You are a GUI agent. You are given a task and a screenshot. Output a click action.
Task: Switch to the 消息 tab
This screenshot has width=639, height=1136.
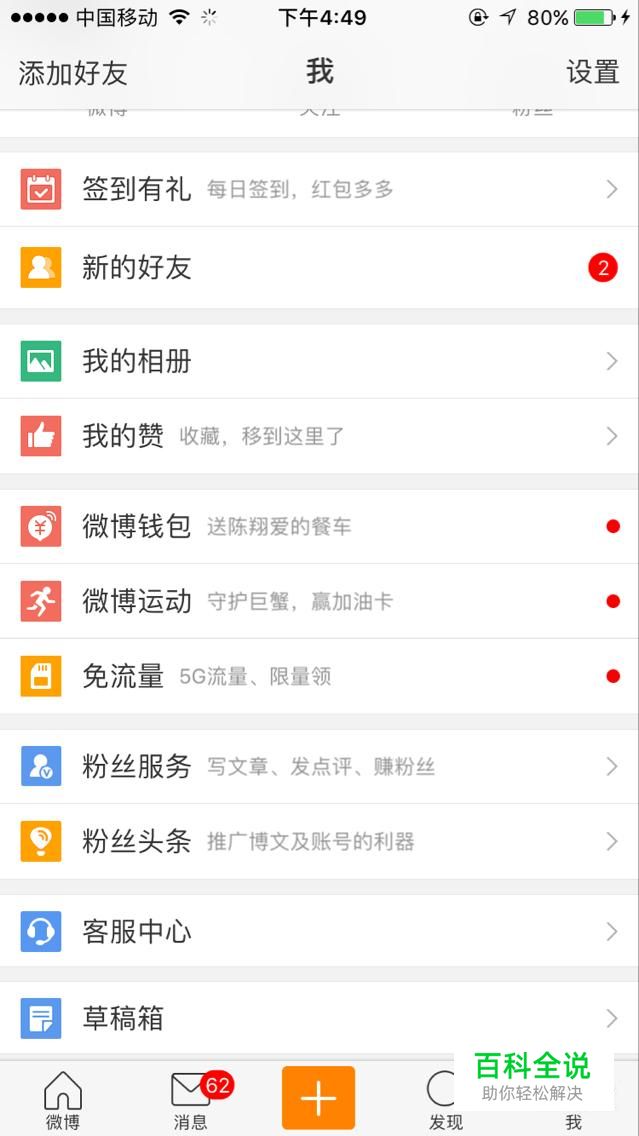[192, 1100]
